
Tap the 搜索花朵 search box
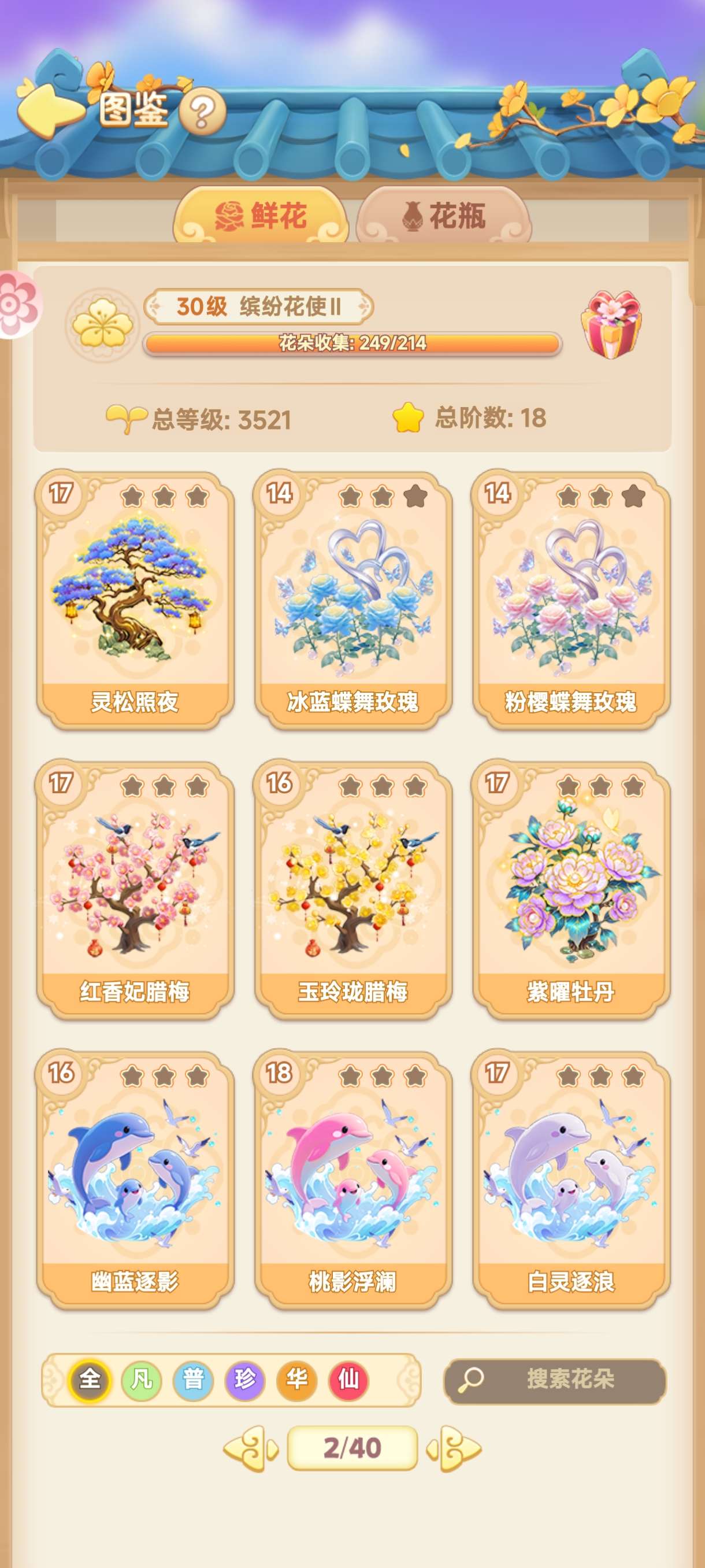click(555, 1380)
